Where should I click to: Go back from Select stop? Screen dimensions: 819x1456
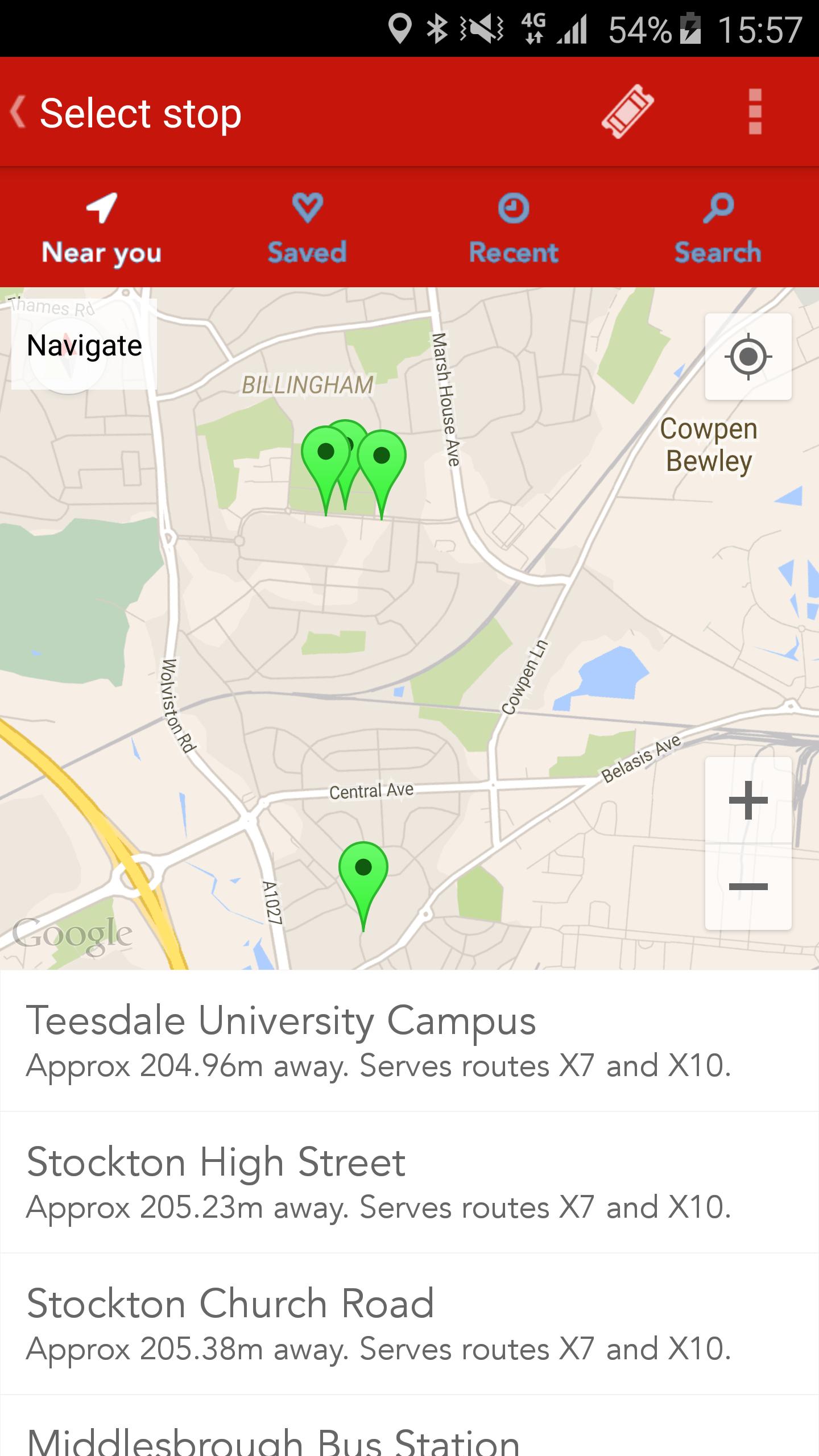tap(19, 112)
